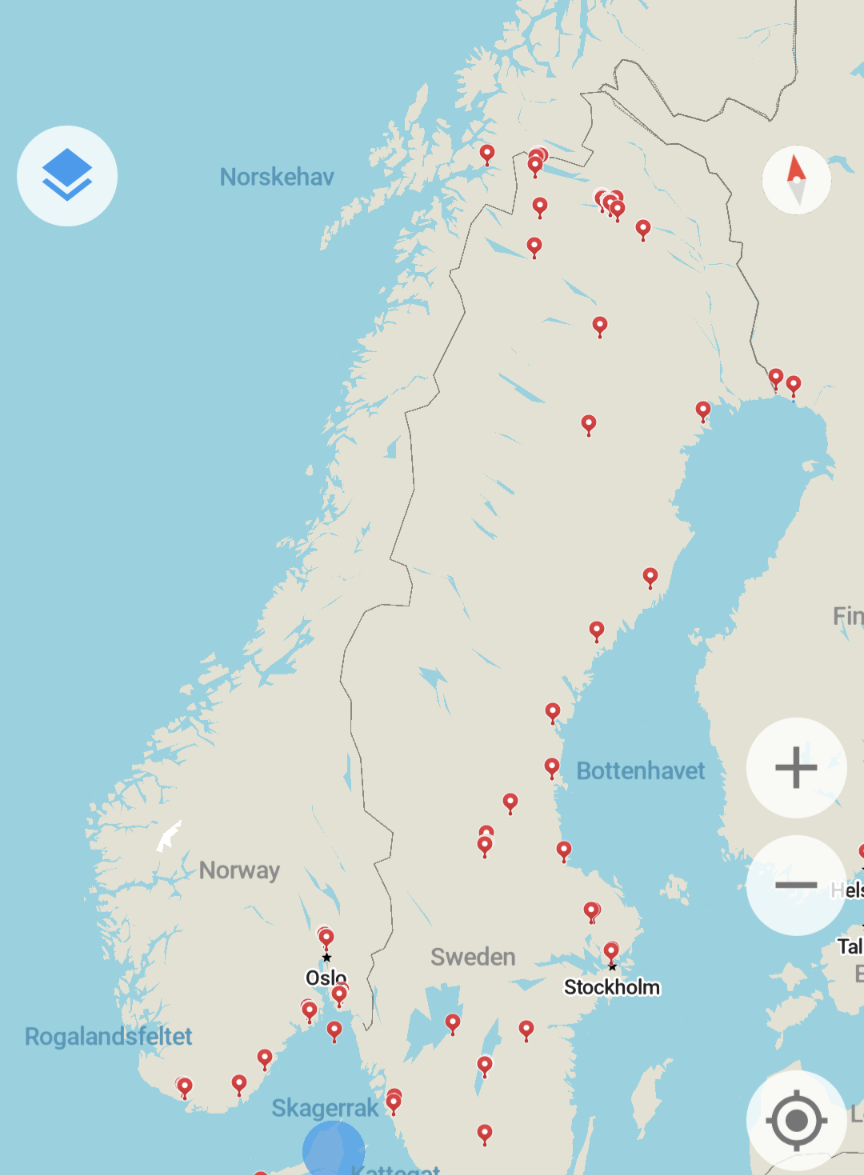This screenshot has height=1175, width=864.
Task: Center map on my location
Action: (x=796, y=1120)
